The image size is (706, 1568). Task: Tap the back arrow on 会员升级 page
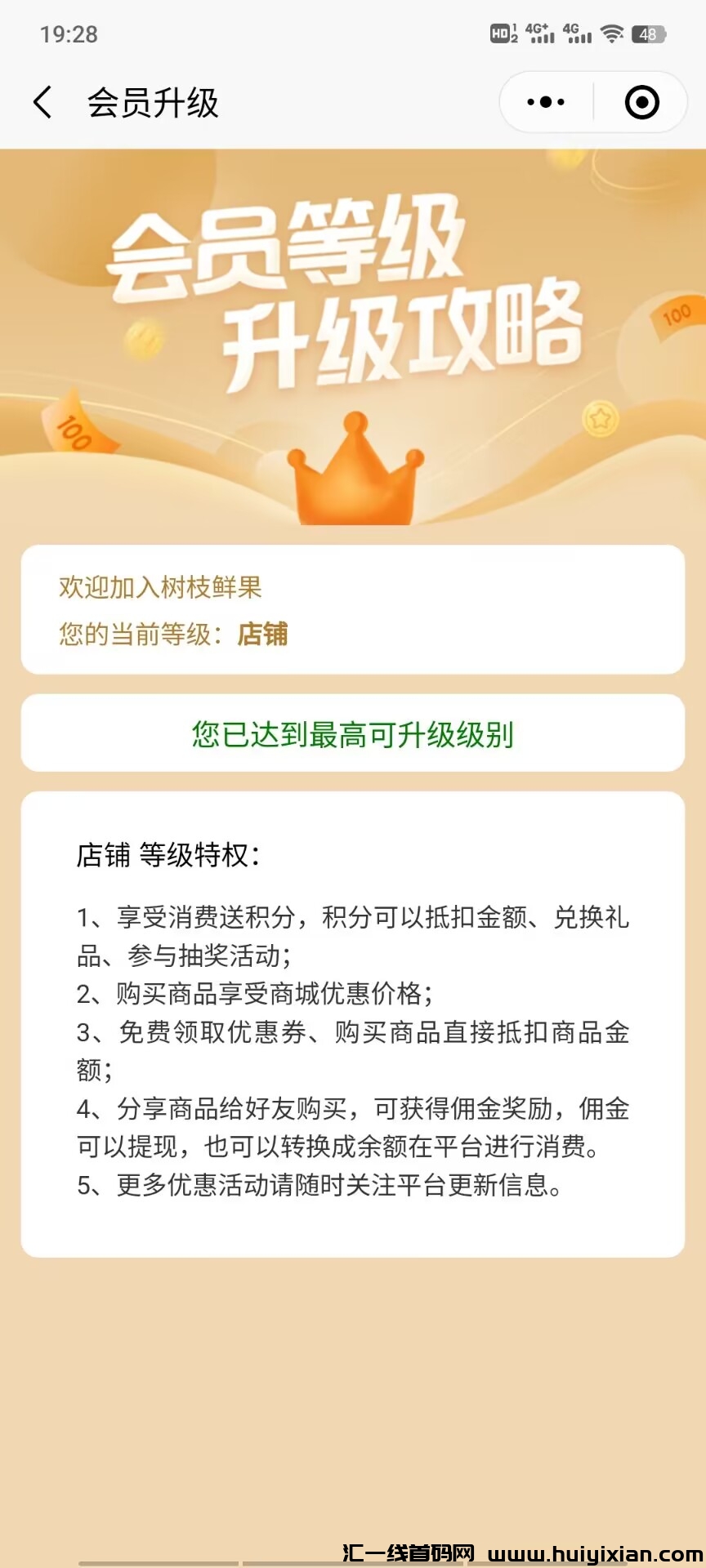pyautogui.click(x=42, y=101)
